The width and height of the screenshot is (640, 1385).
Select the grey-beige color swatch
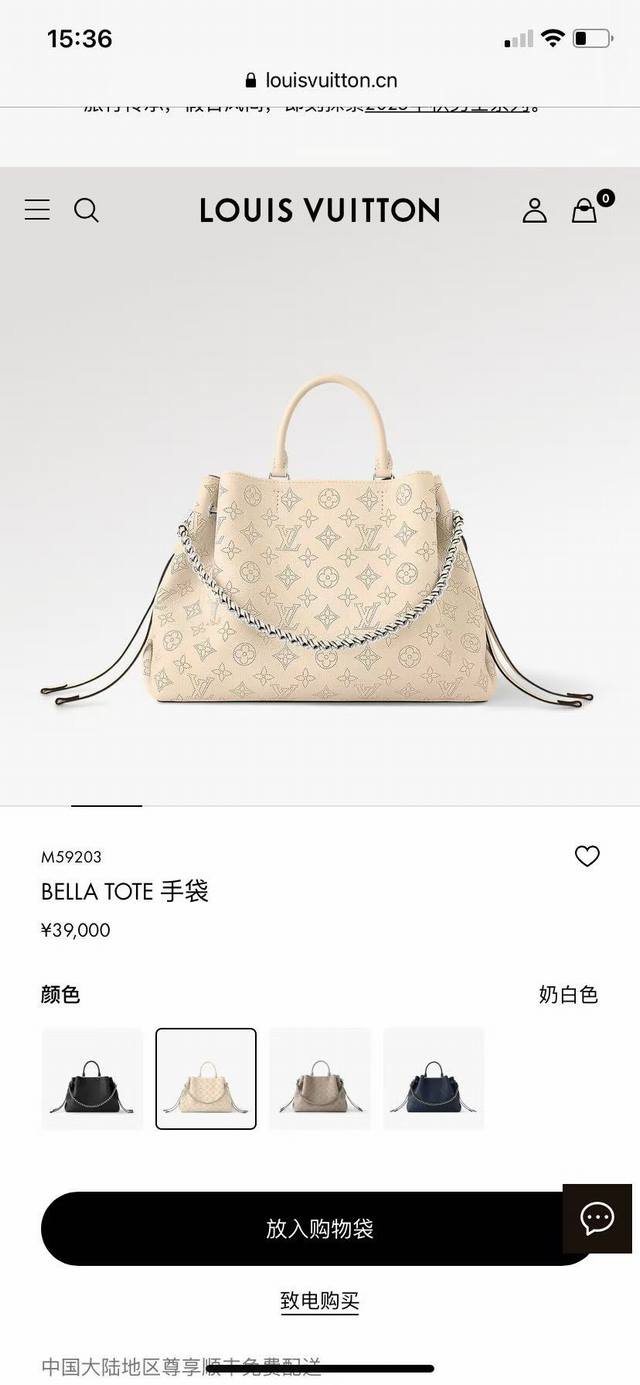(320, 1079)
